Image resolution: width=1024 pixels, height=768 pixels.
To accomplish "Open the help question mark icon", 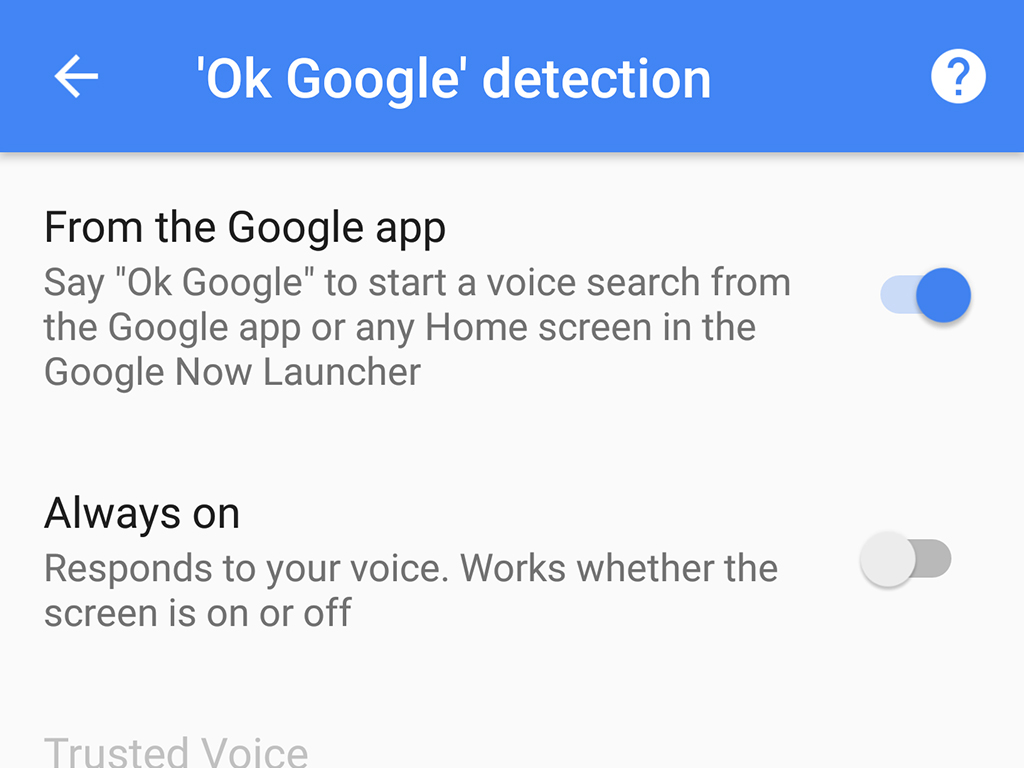I will (957, 77).
